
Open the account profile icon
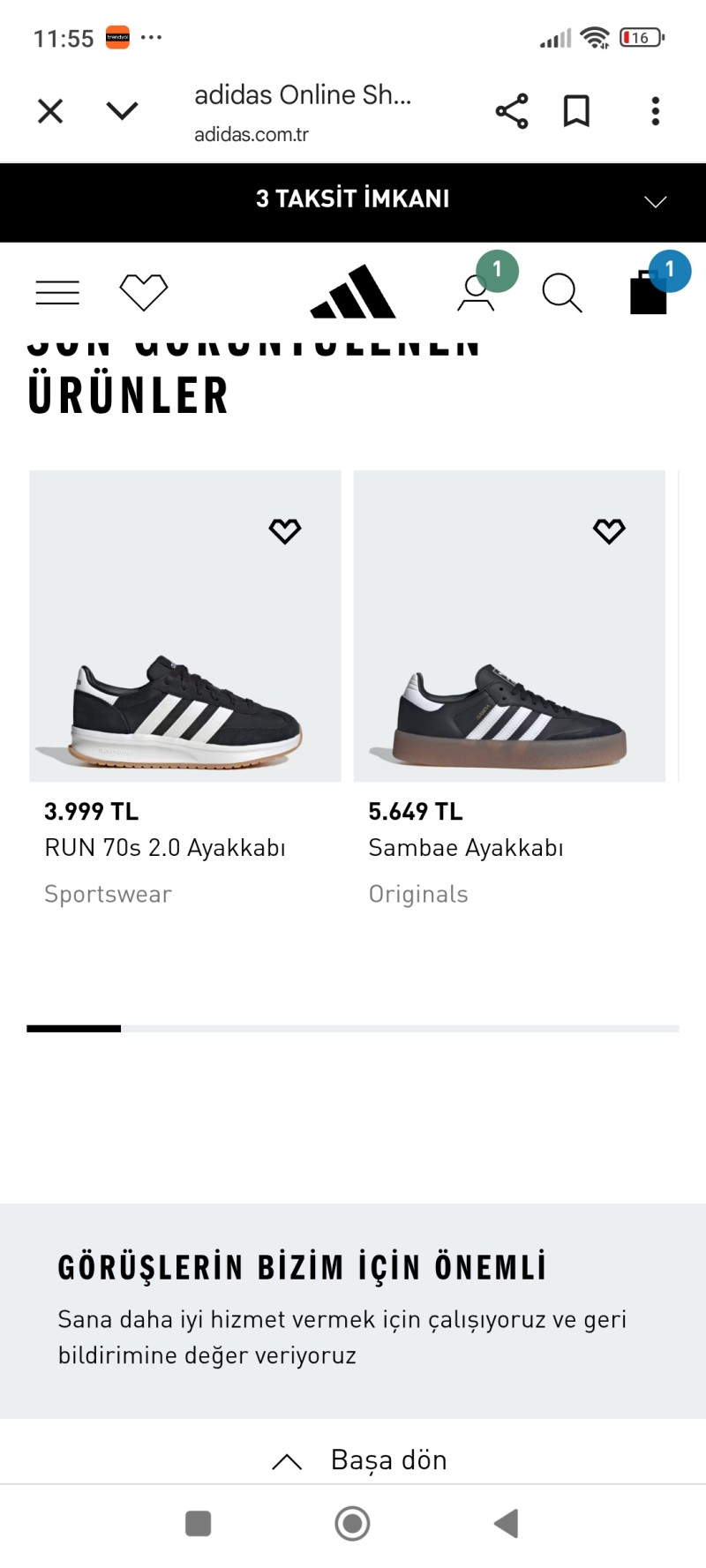click(476, 293)
